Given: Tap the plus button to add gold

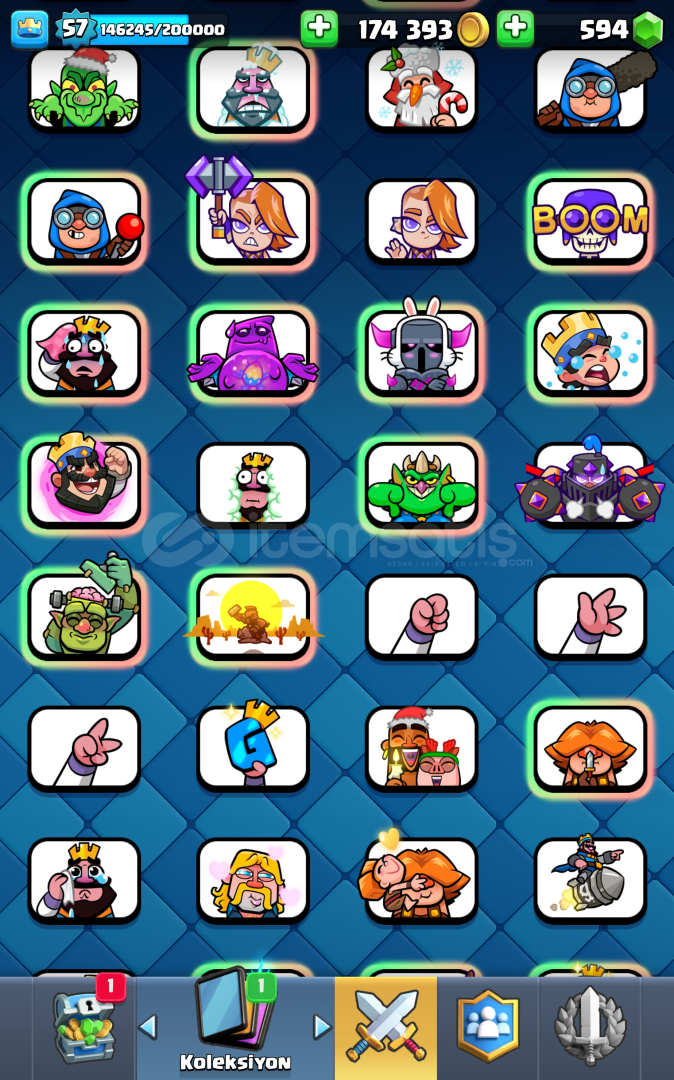Looking at the screenshot, I should click(319, 28).
